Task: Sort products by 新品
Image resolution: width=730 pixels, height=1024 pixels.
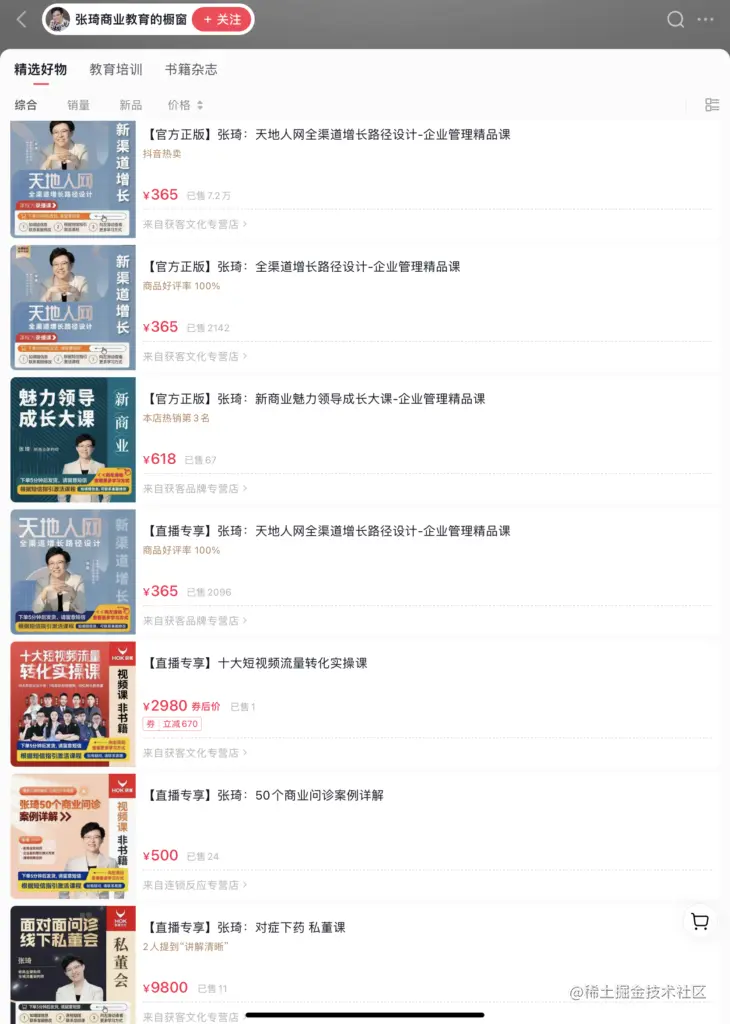Action: pyautogui.click(x=130, y=105)
